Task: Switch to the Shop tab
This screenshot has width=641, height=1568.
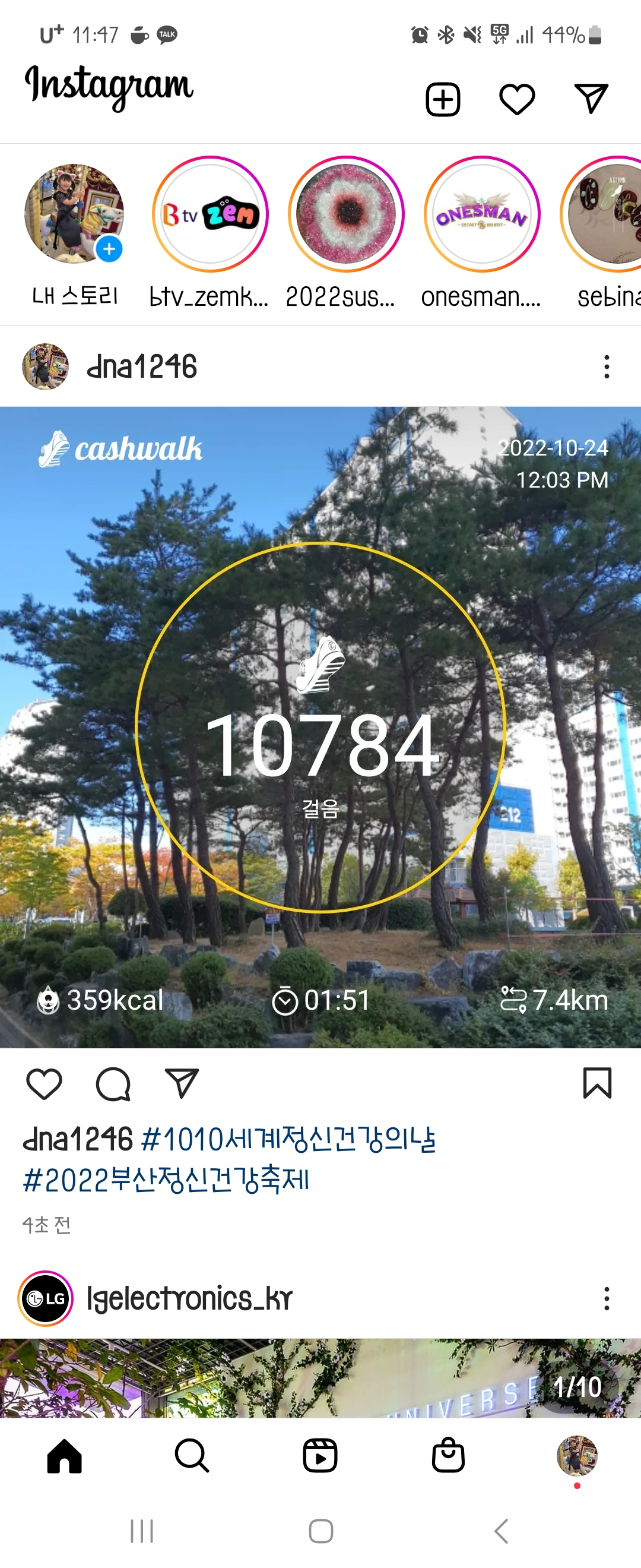Action: (448, 1455)
